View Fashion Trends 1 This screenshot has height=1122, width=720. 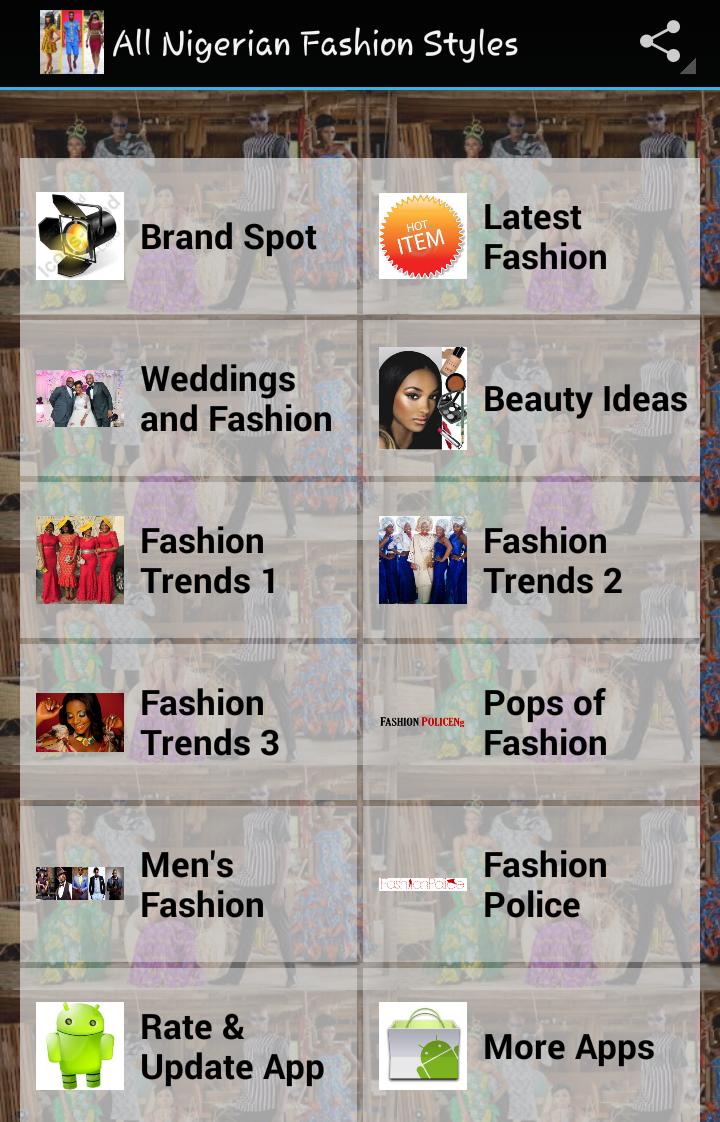click(x=188, y=561)
